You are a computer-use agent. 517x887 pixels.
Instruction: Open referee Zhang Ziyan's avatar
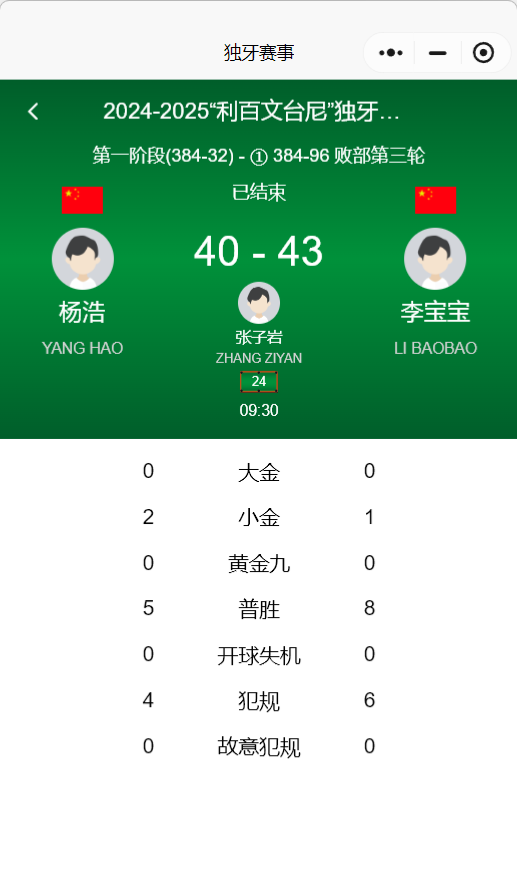pyautogui.click(x=258, y=303)
